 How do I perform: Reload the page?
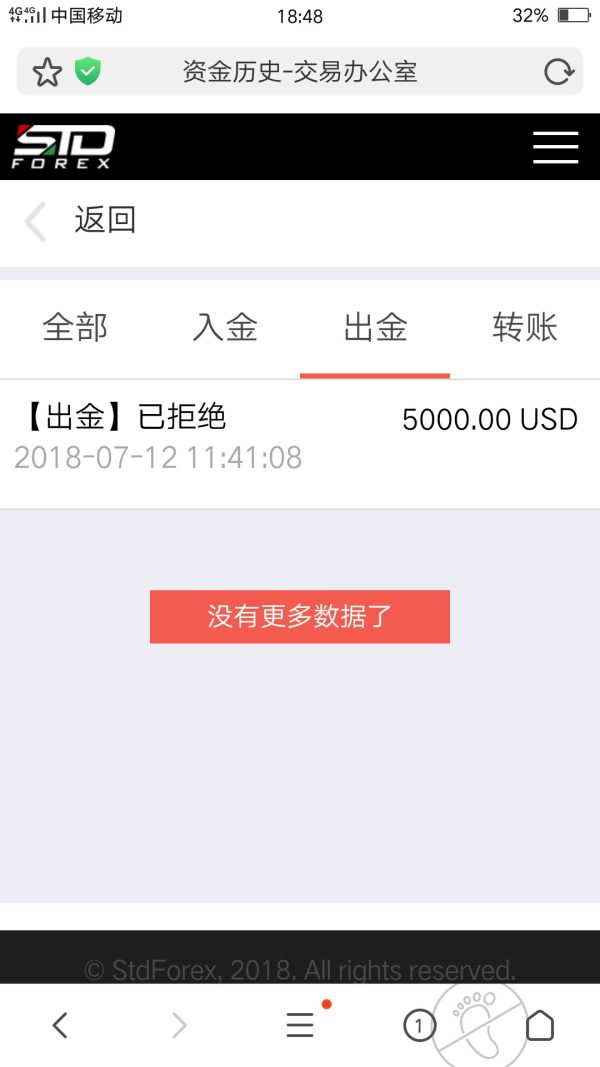pyautogui.click(x=558, y=72)
